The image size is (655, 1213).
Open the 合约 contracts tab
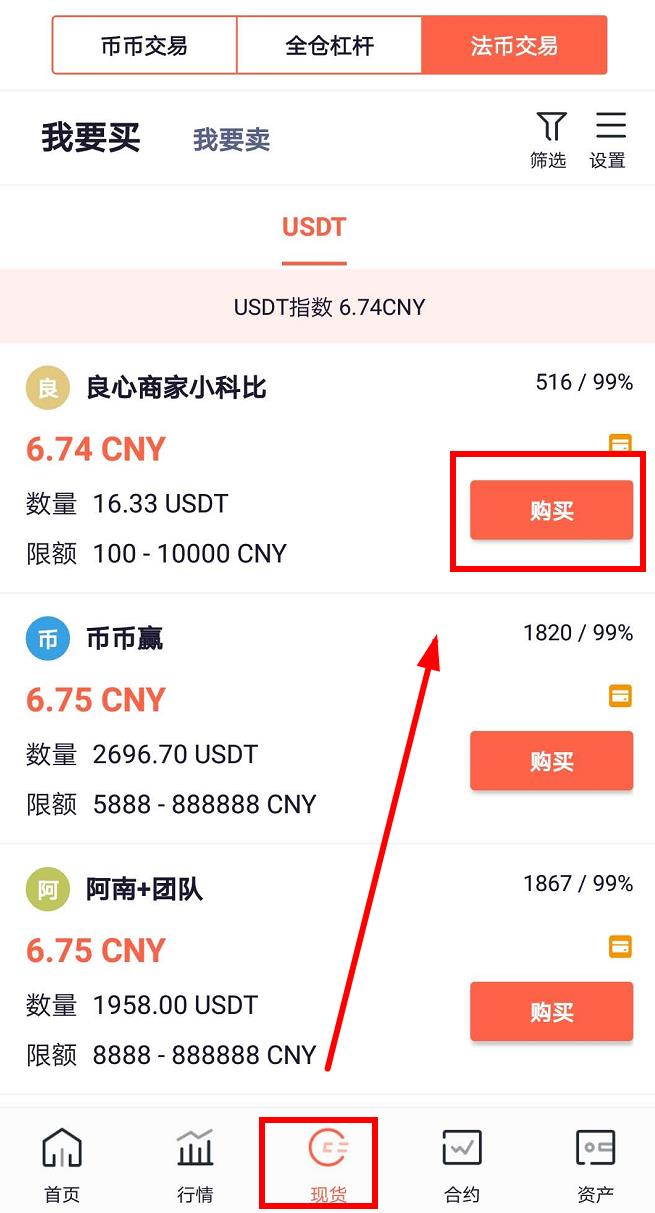point(462,1165)
